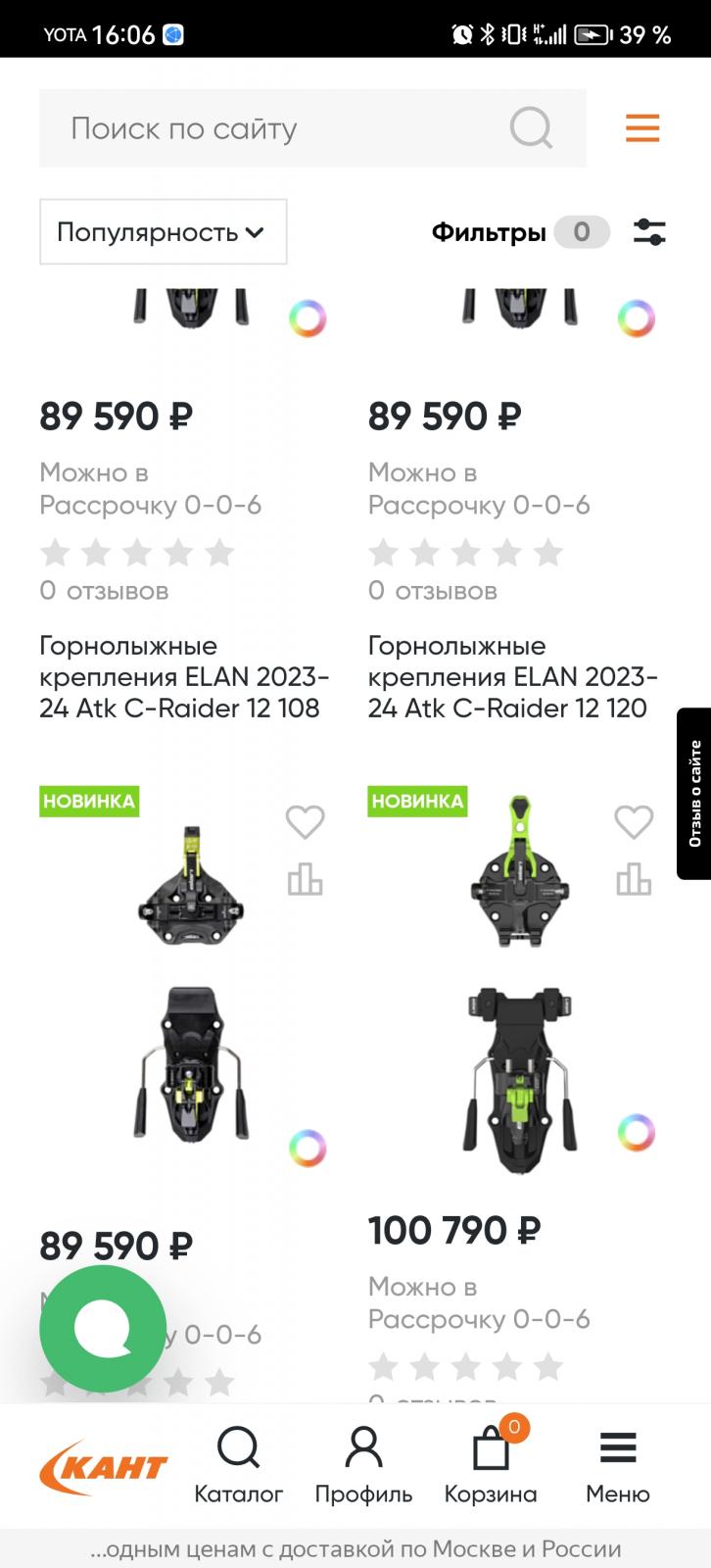Go to Кант home via logo
The height and width of the screenshot is (1568, 711).
pyautogui.click(x=103, y=1467)
